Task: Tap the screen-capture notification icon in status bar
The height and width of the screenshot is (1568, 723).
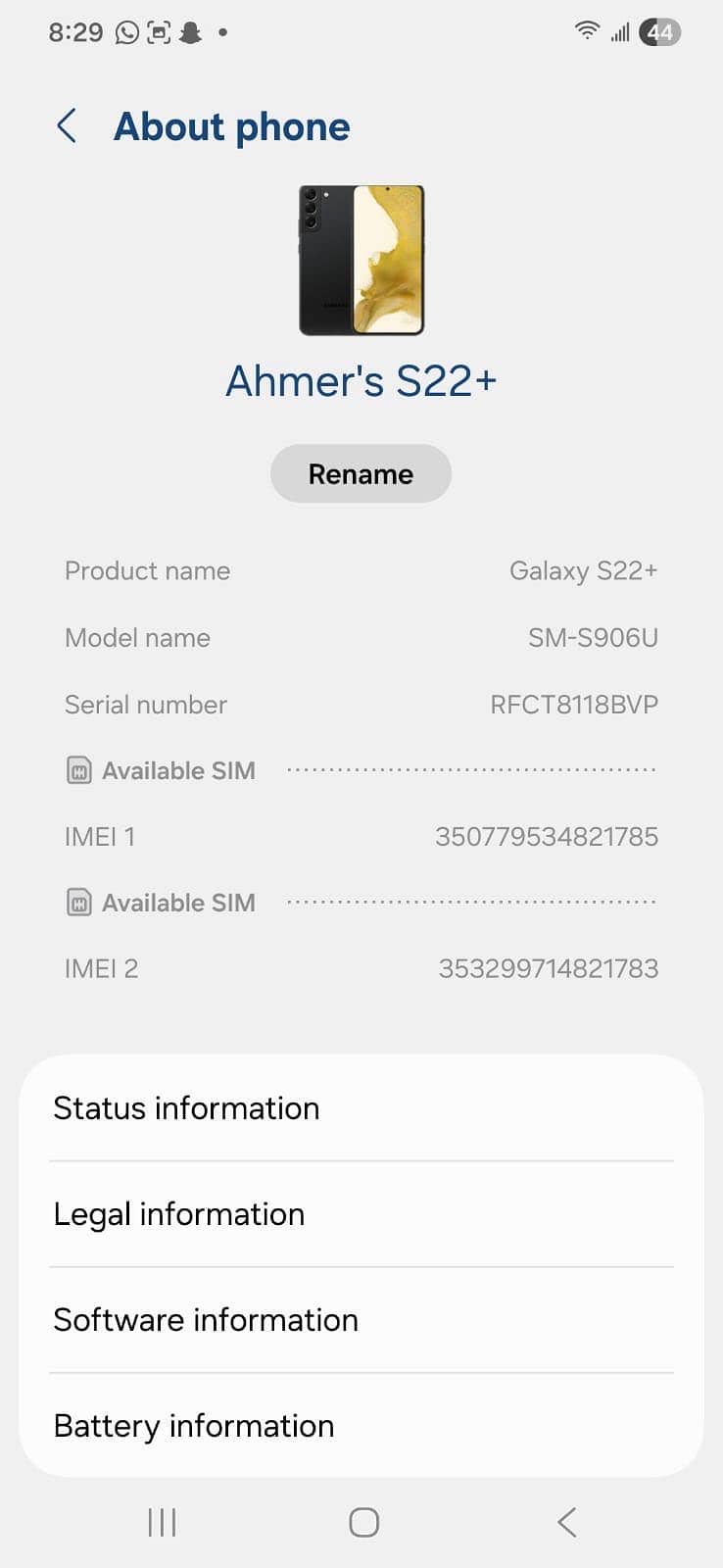Action: pyautogui.click(x=160, y=31)
